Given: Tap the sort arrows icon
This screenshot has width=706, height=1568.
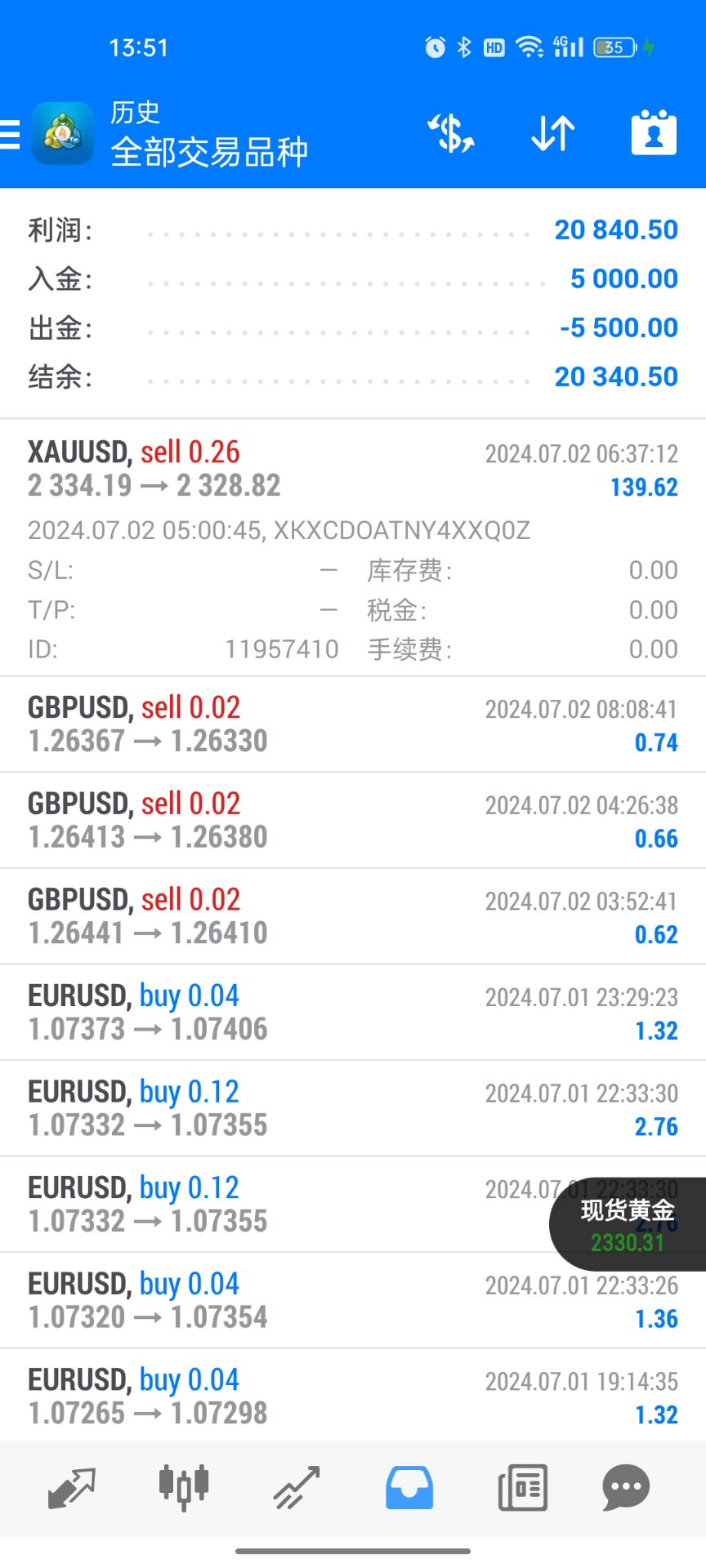Looking at the screenshot, I should pyautogui.click(x=553, y=134).
